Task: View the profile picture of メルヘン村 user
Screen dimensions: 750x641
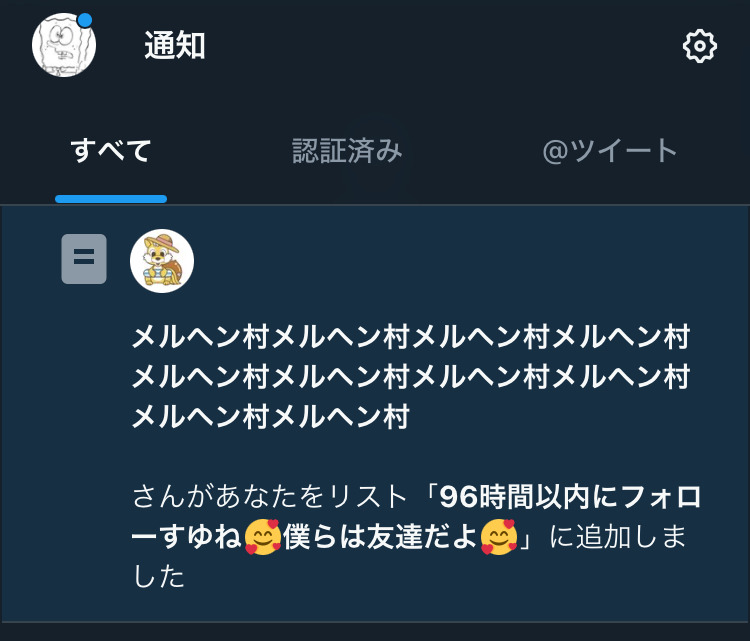Action: pos(162,261)
